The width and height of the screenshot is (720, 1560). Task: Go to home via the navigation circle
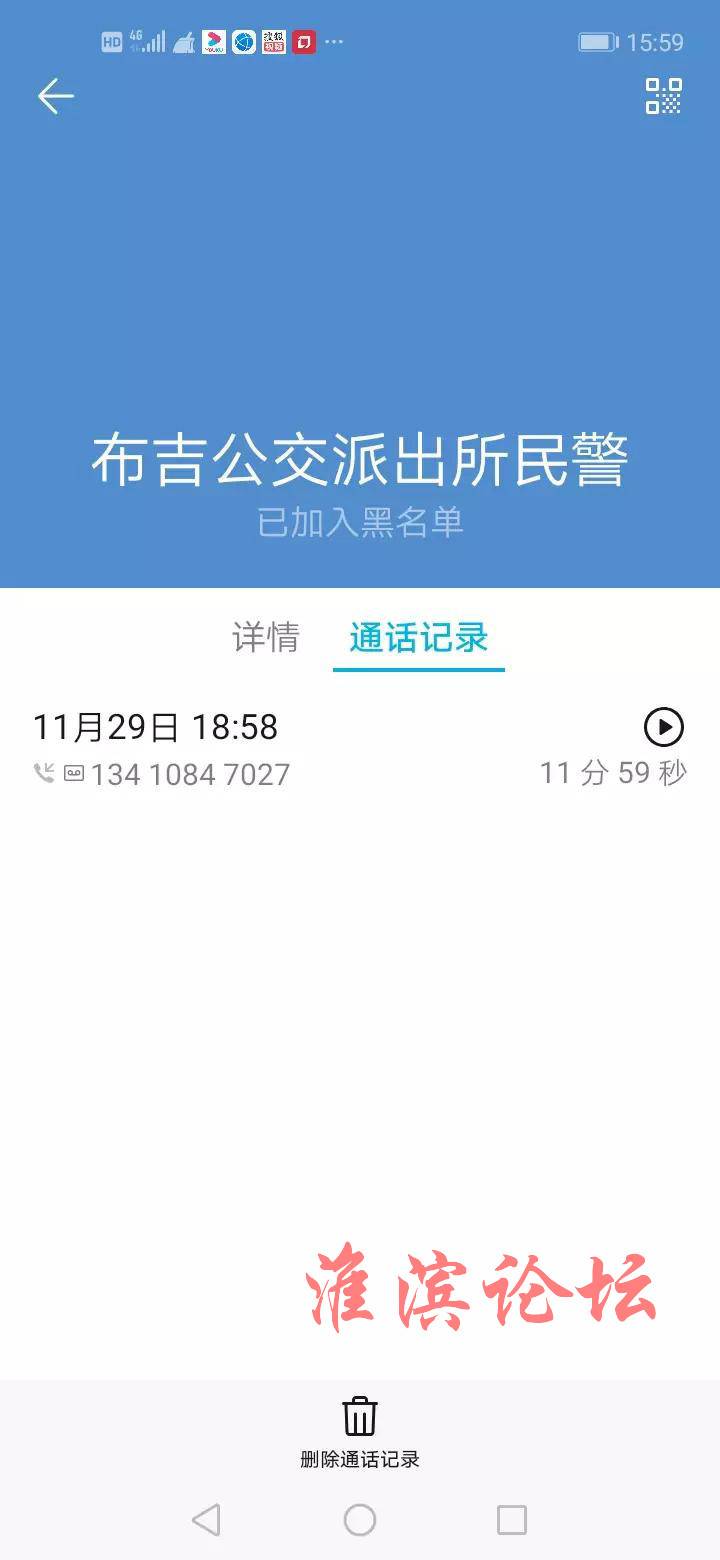pyautogui.click(x=360, y=1520)
